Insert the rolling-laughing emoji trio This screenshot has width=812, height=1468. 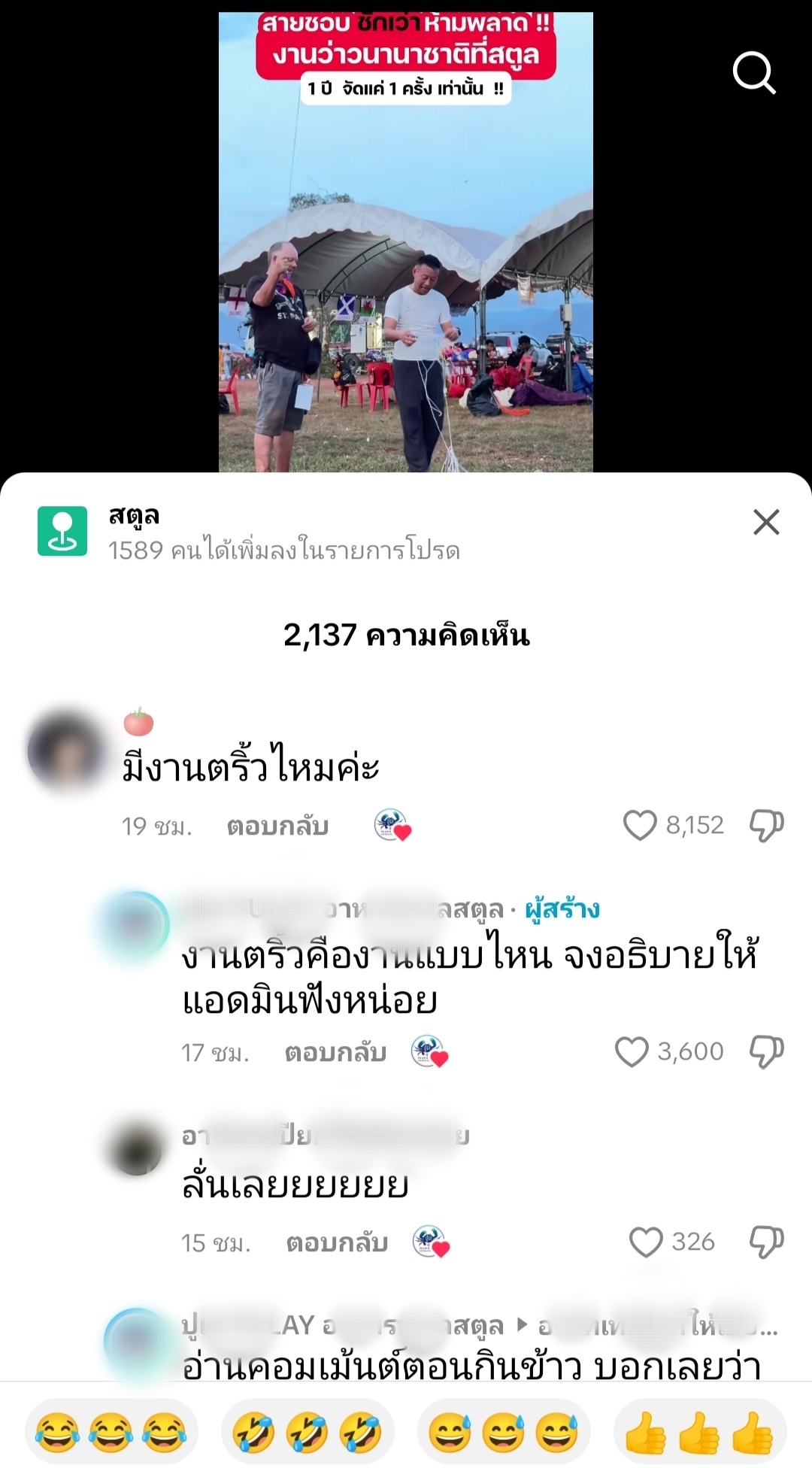307,1433
